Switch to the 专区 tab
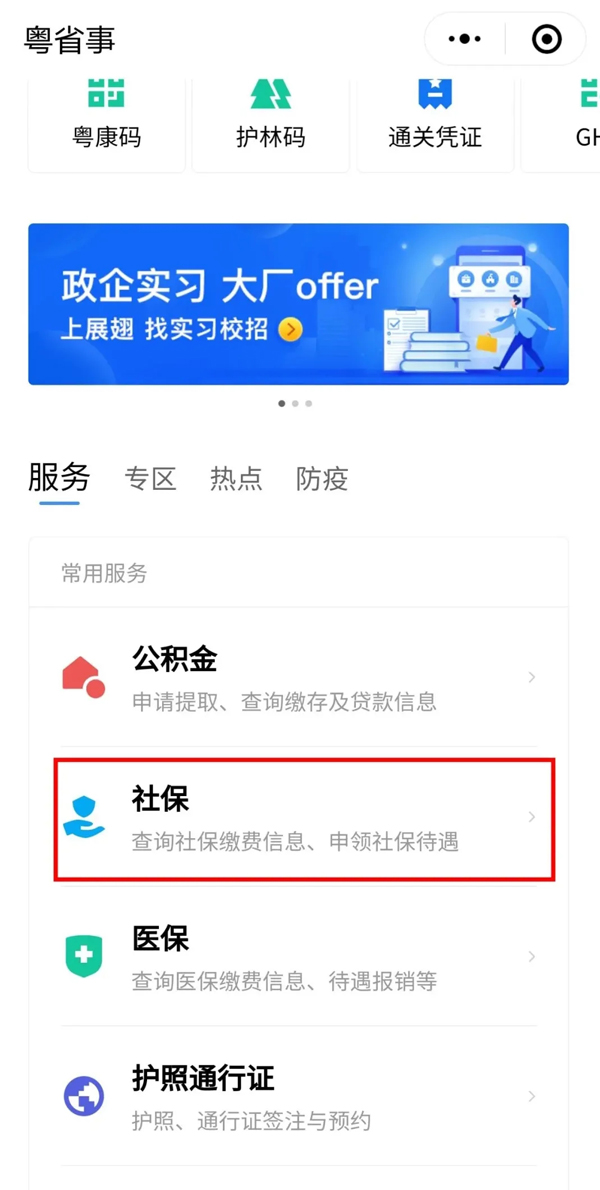The image size is (600, 1190). point(150,479)
